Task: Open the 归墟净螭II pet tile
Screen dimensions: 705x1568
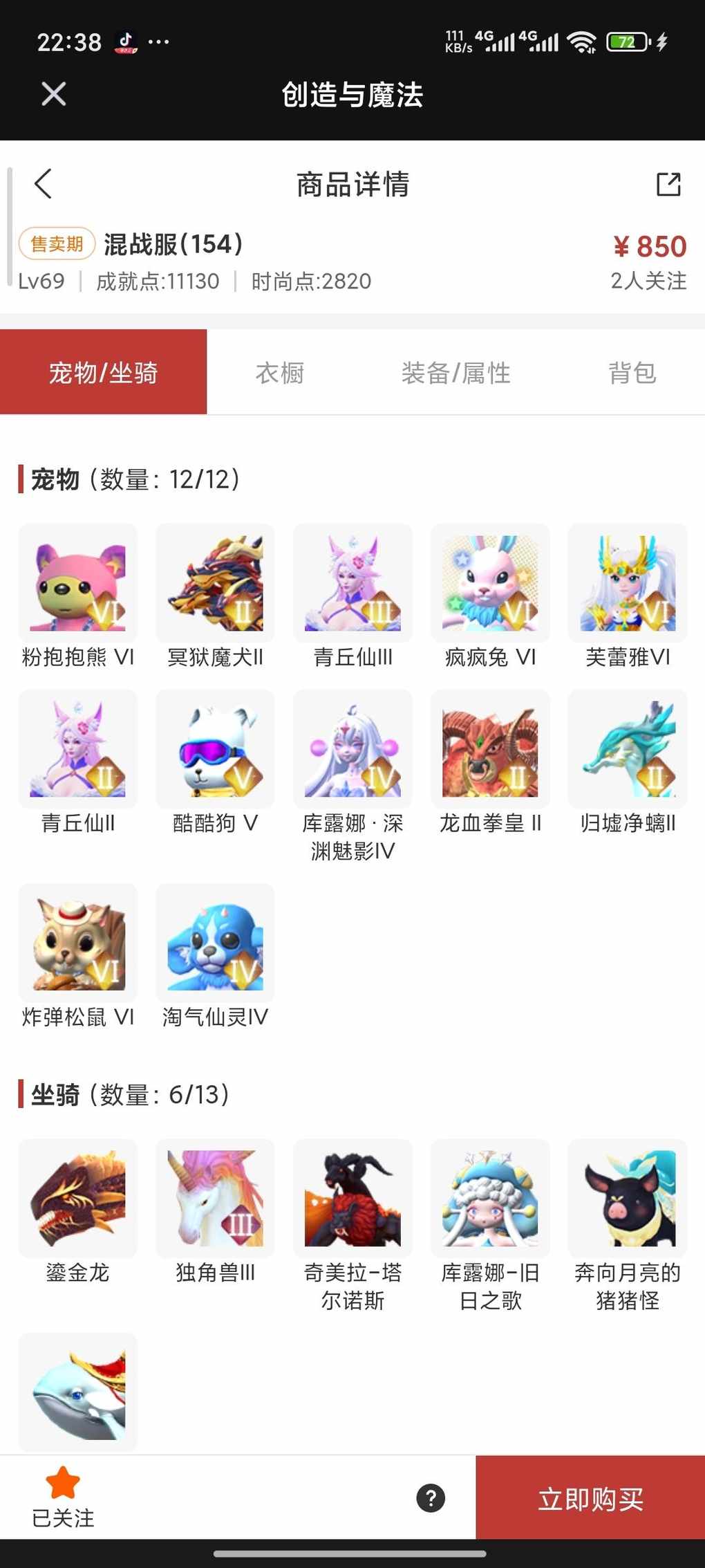Action: click(628, 749)
